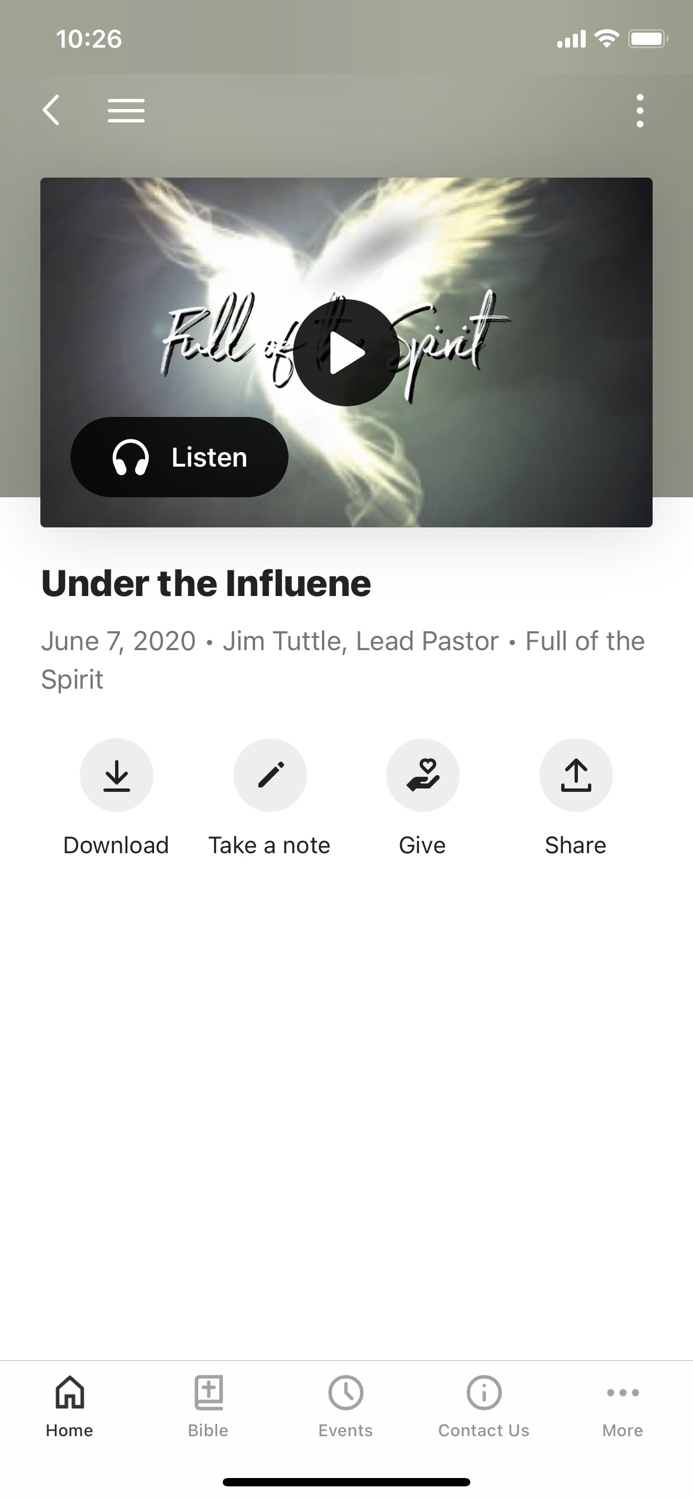The width and height of the screenshot is (693, 1500).
Task: Tap Listen to hear the sermon audio
Action: (x=180, y=457)
